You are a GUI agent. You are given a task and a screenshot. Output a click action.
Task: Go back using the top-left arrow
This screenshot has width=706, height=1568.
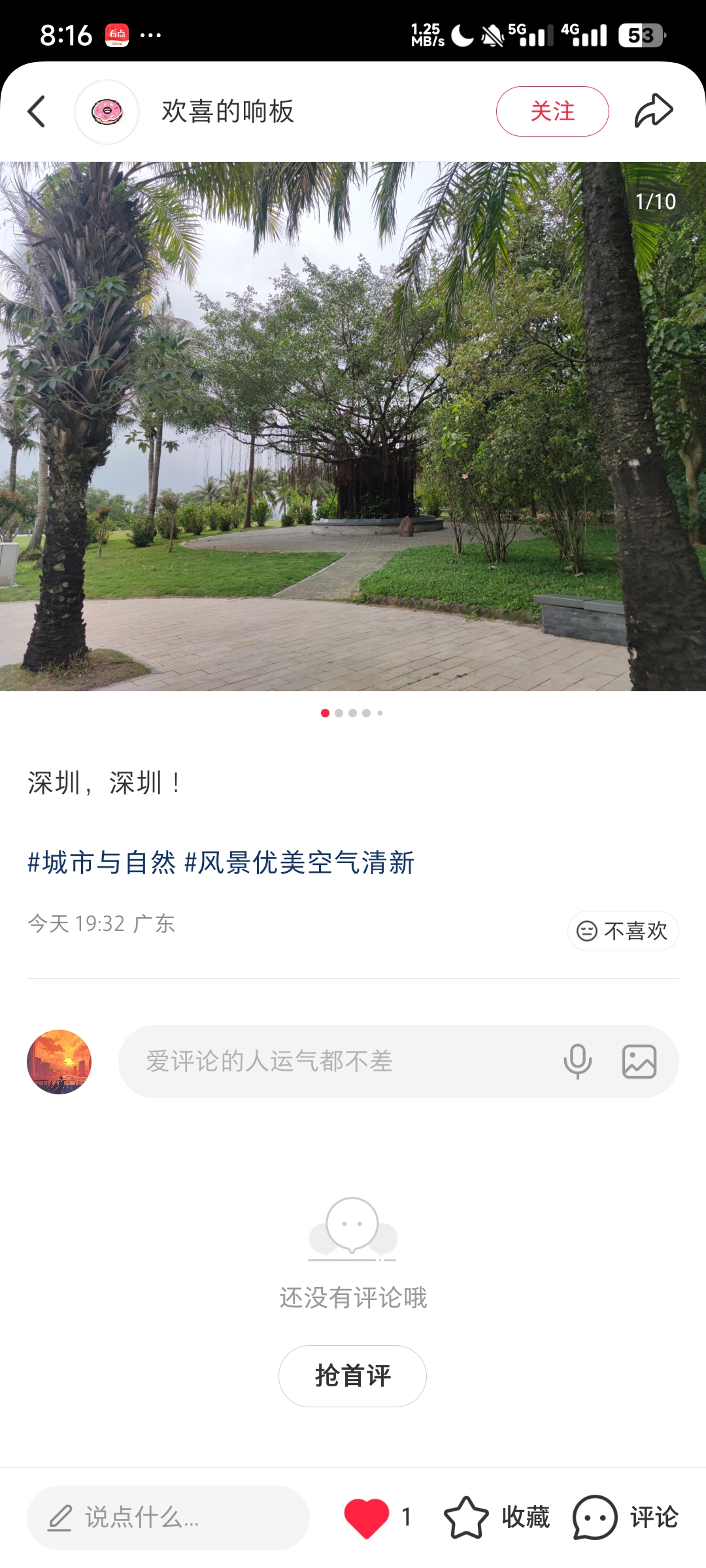37,112
